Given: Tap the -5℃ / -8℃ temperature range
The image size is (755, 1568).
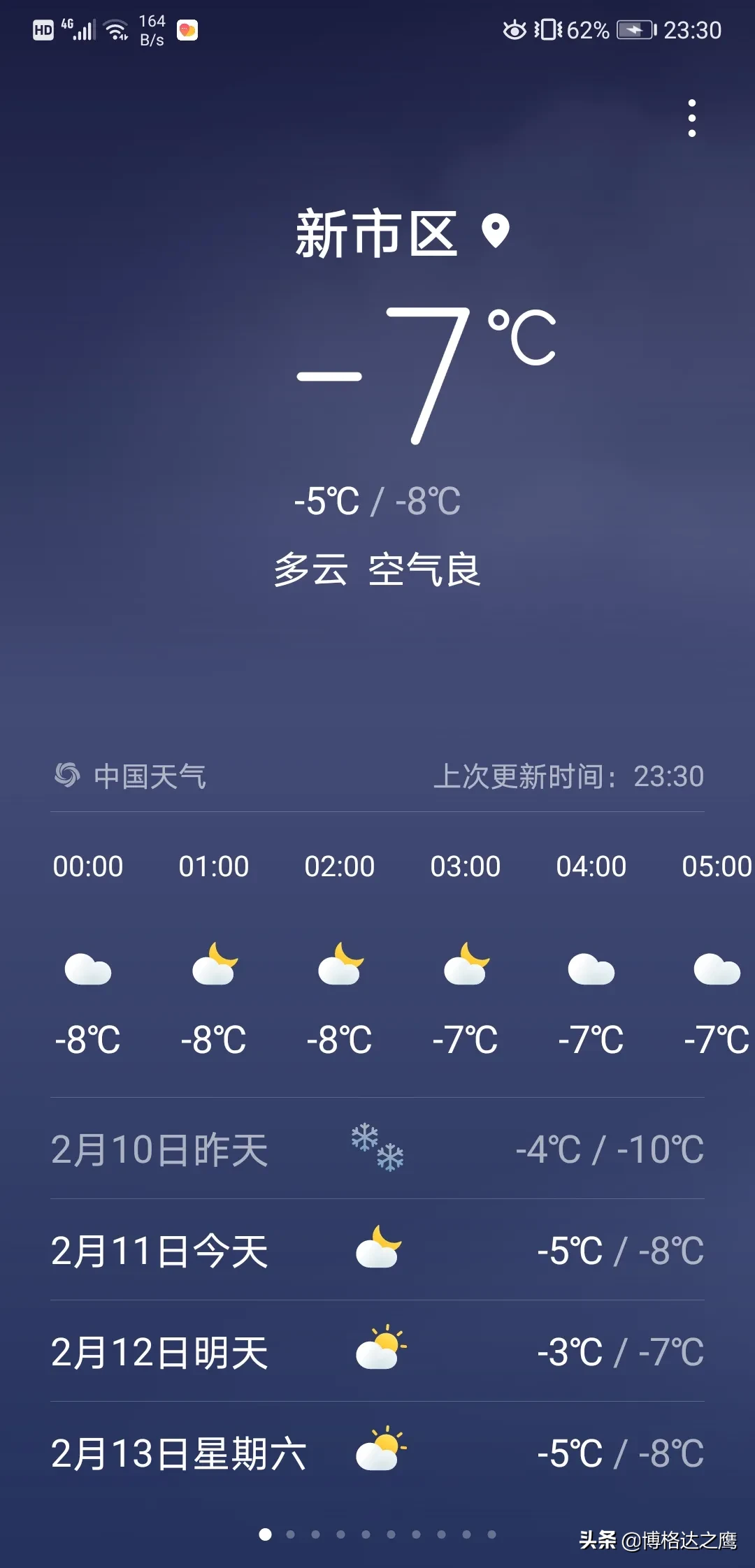Looking at the screenshot, I should [x=377, y=500].
